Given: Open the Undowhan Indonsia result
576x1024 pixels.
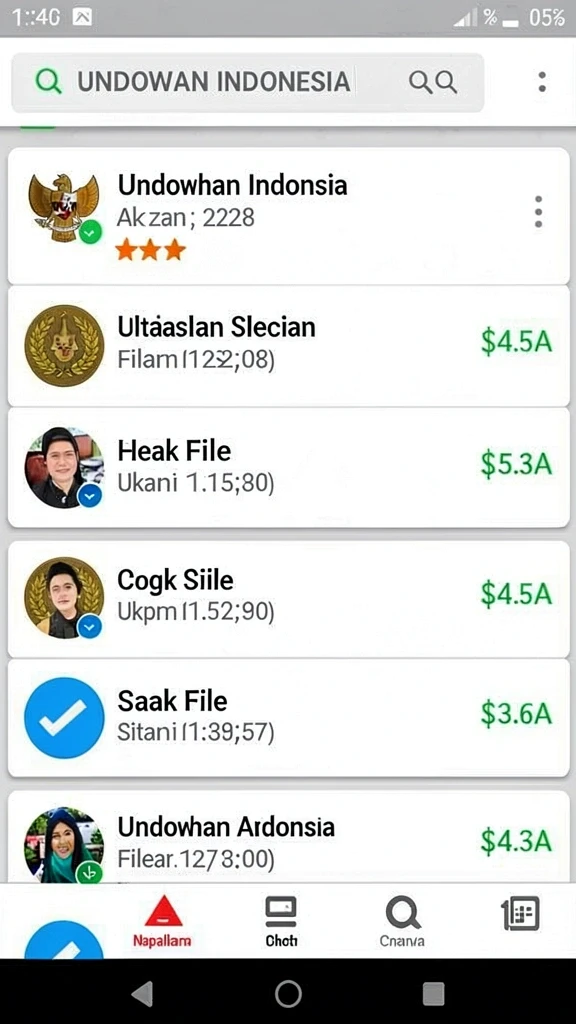Looking at the screenshot, I should click(288, 216).
